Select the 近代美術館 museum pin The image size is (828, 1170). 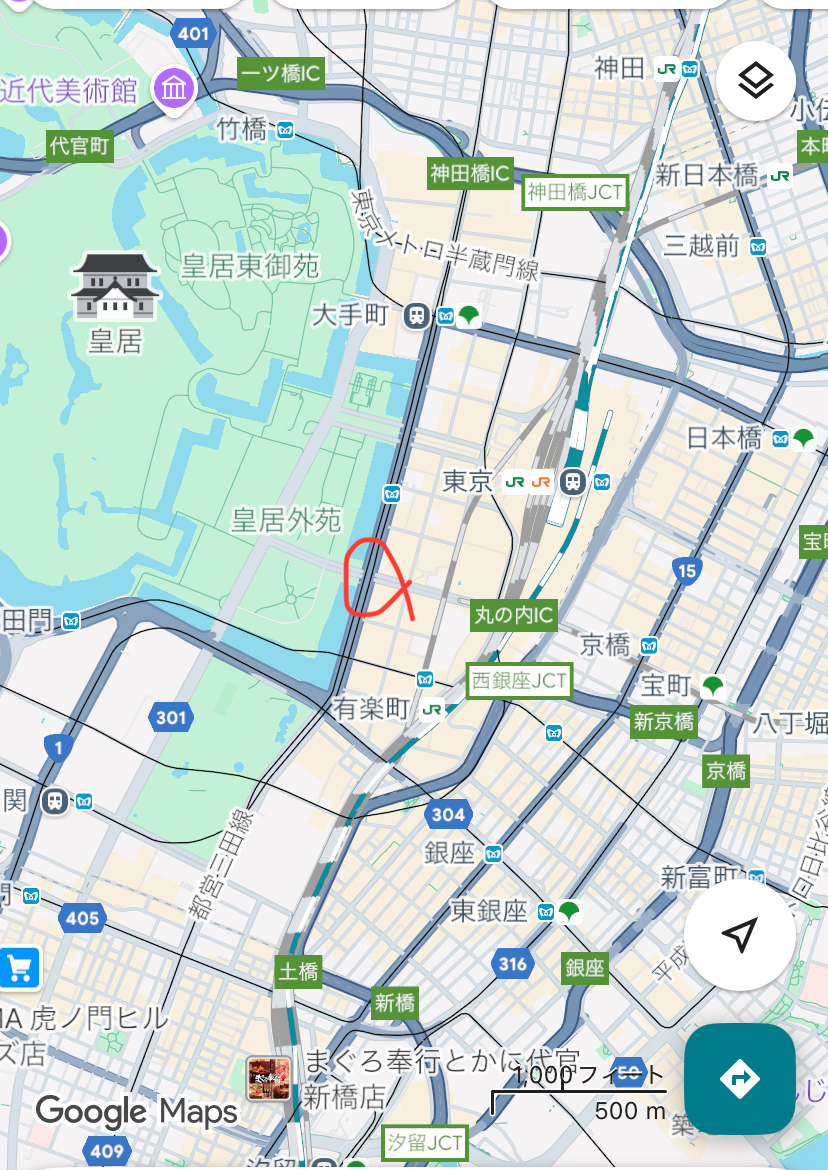pos(174,90)
